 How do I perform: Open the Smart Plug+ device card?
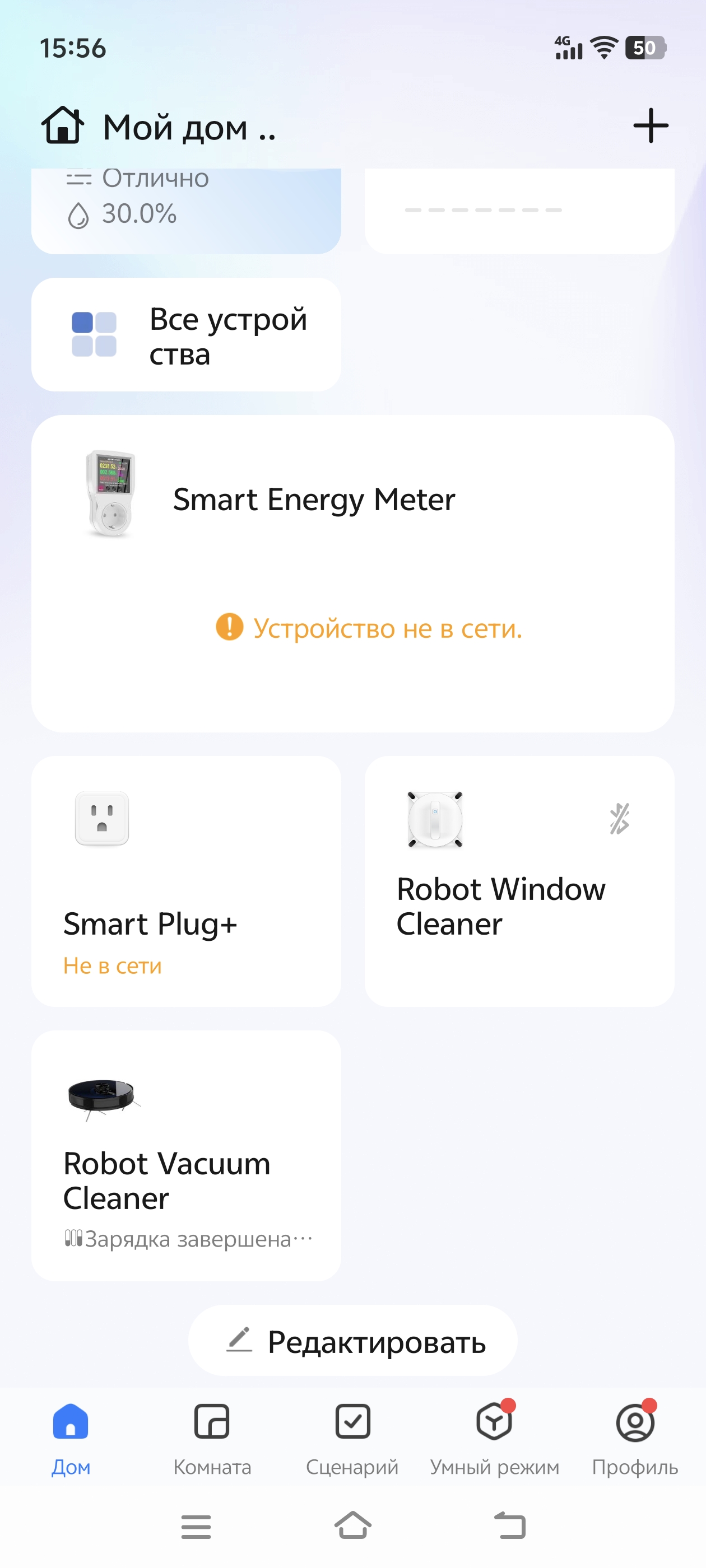coord(186,881)
